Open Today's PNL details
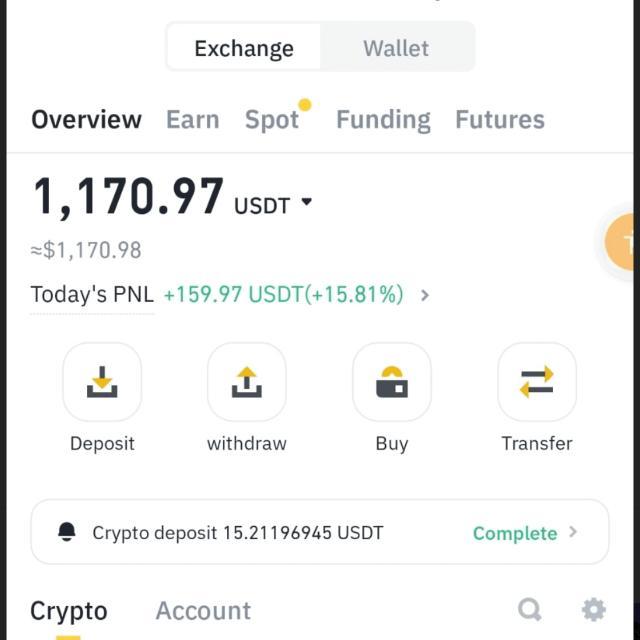The width and height of the screenshot is (640, 640). 425,295
